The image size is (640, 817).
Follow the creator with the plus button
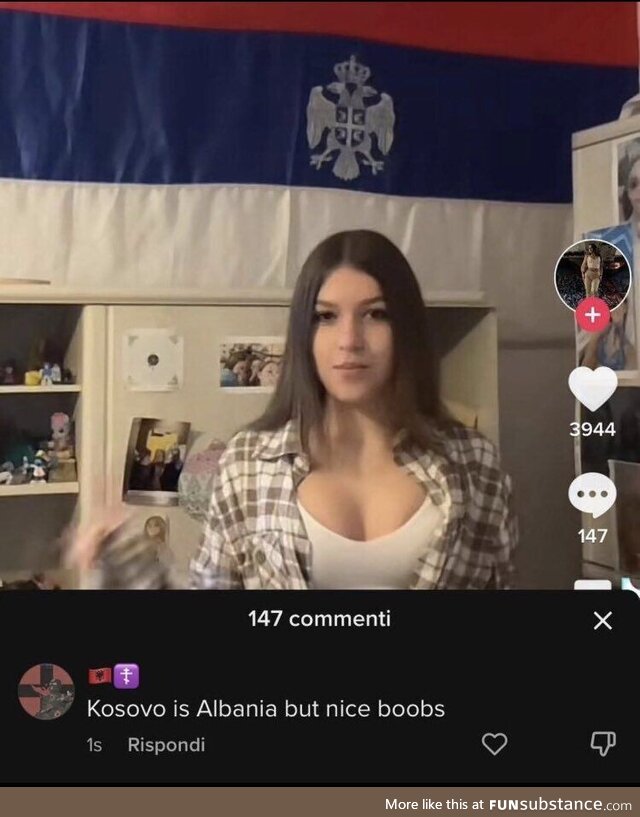click(592, 315)
